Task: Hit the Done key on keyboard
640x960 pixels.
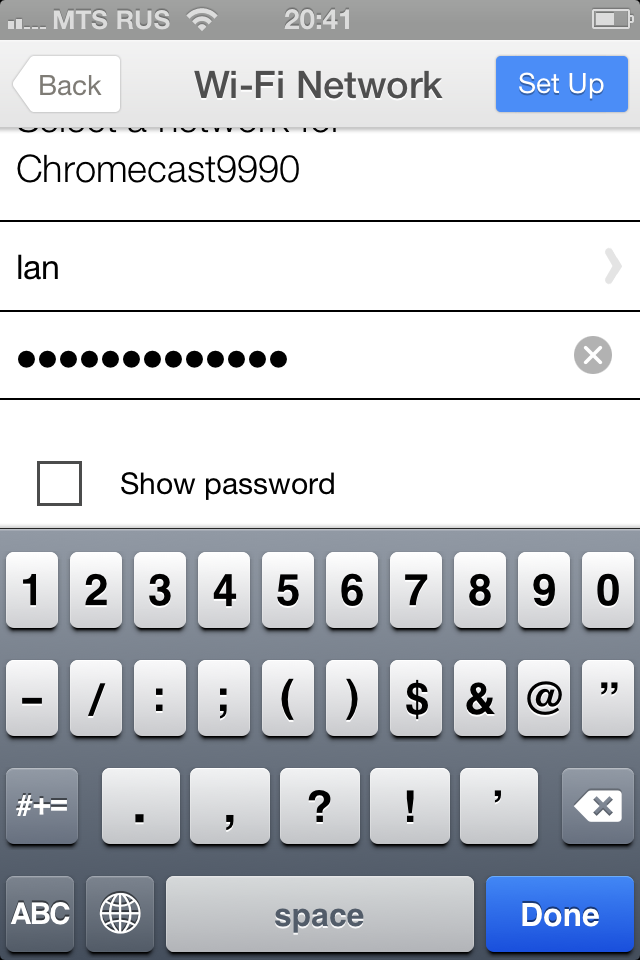Action: pos(560,914)
